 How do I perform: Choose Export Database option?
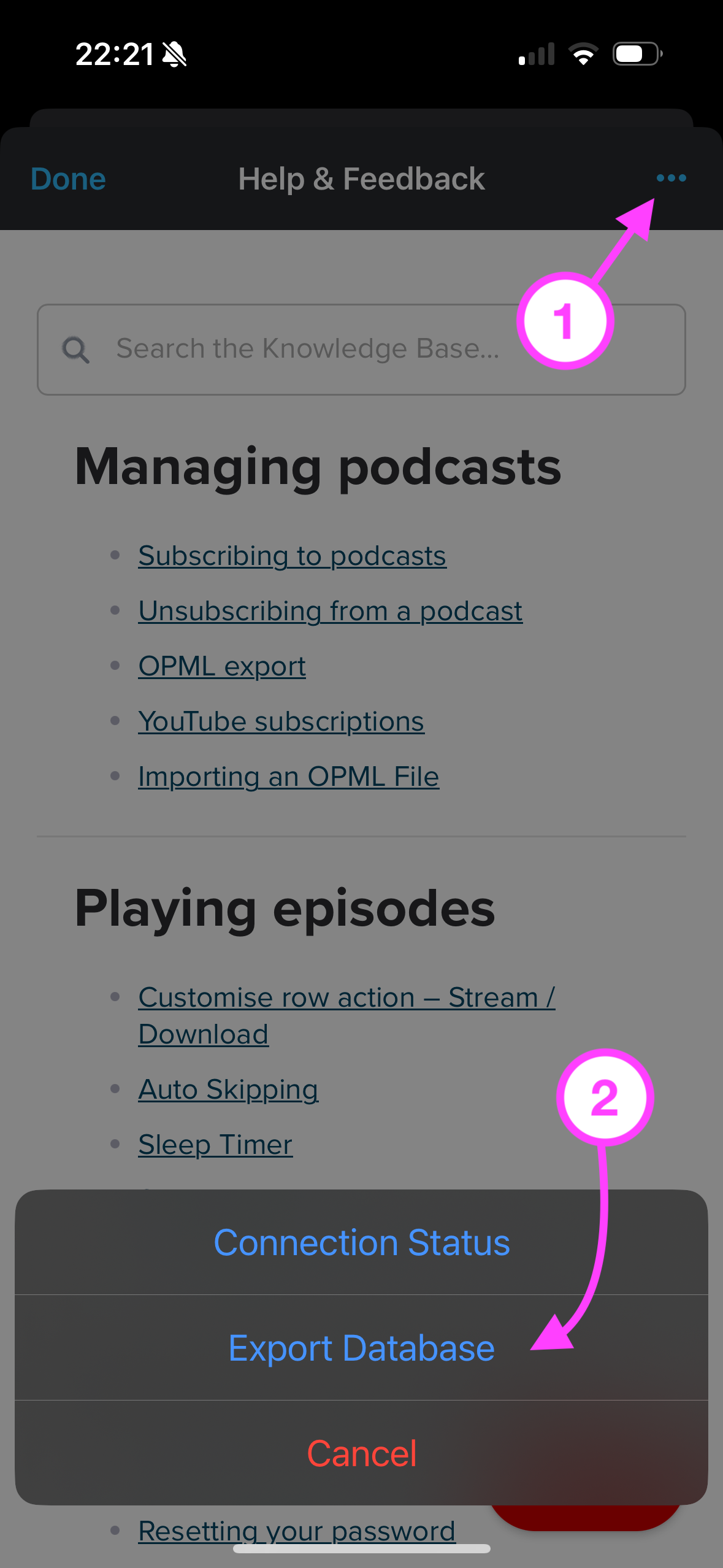[x=361, y=1348]
